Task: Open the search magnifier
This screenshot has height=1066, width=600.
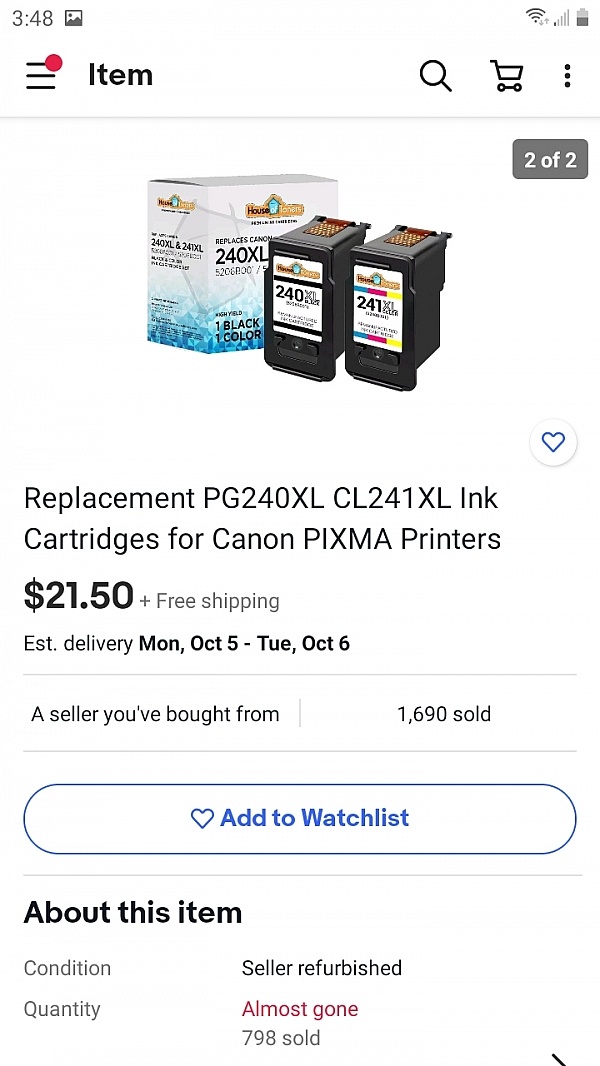Action: [x=435, y=75]
